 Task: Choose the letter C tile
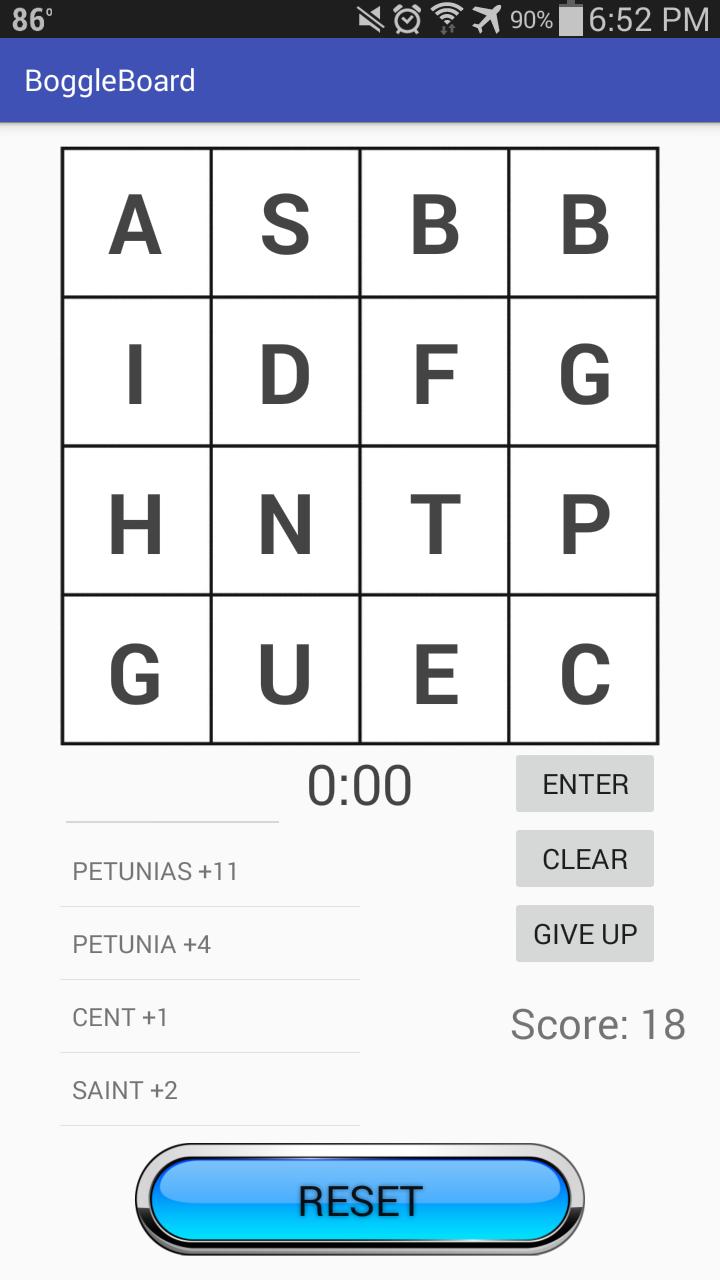point(584,671)
